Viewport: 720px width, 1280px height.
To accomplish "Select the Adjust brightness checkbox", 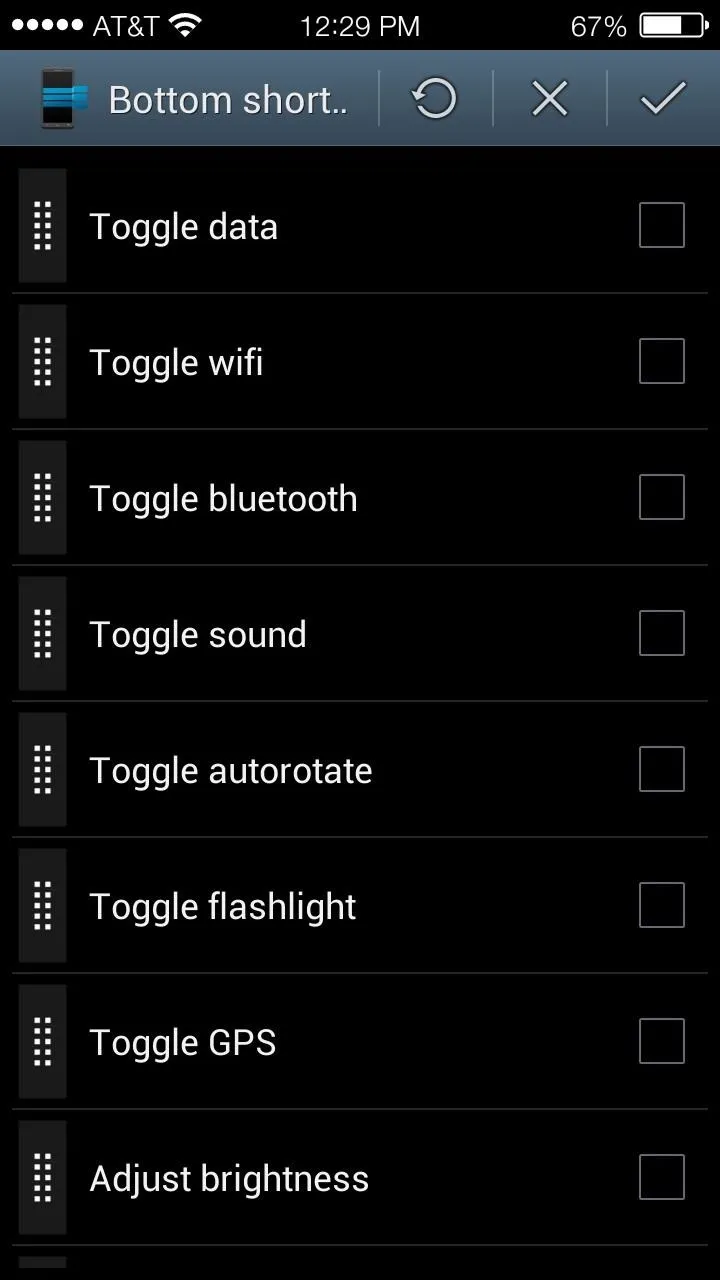I will coord(662,1177).
